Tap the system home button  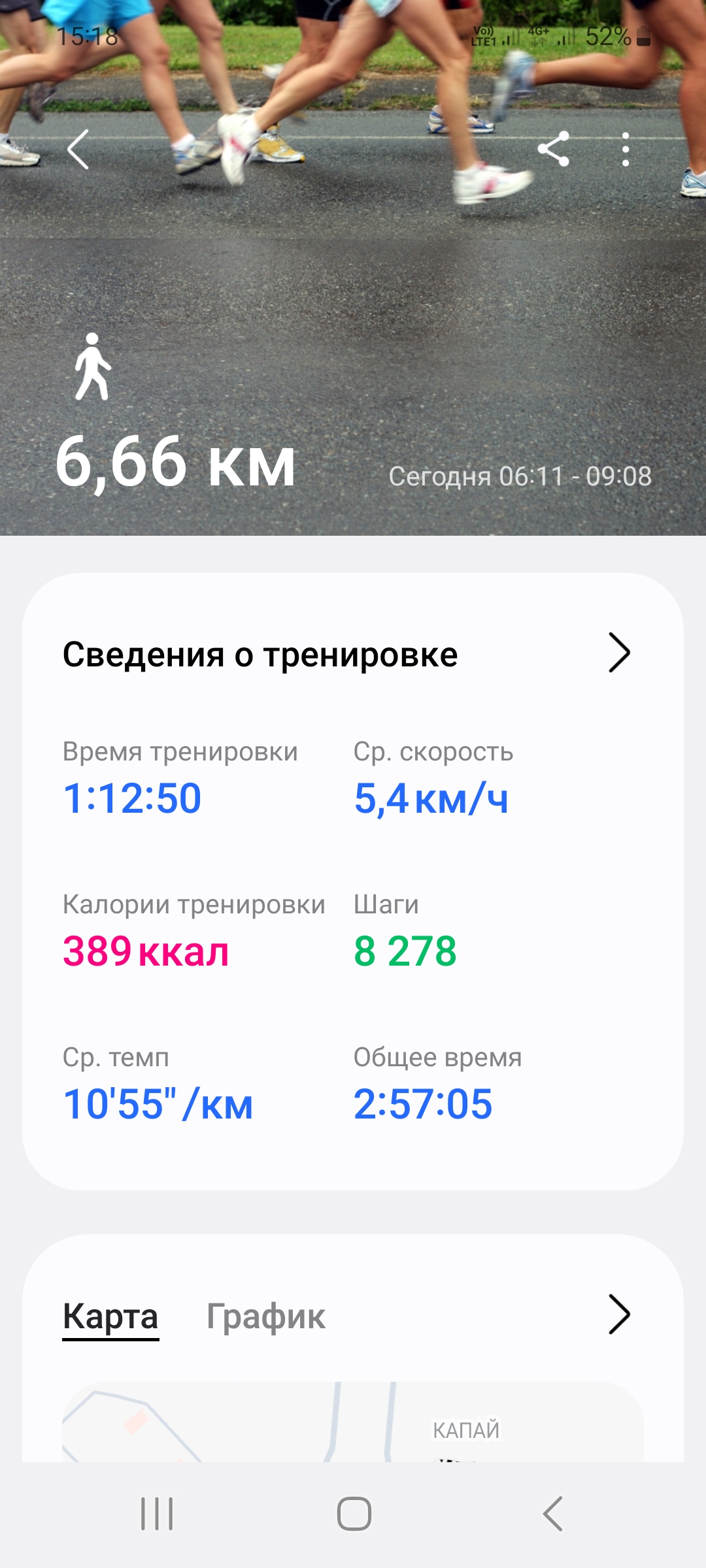(x=354, y=1514)
